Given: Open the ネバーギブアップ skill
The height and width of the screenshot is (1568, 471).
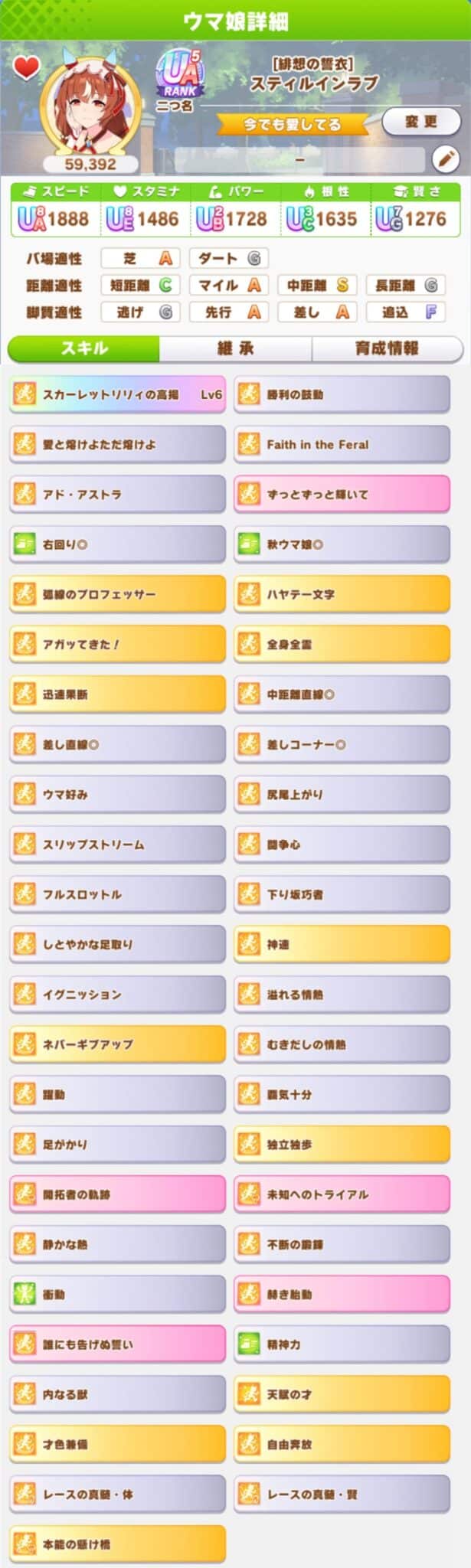Looking at the screenshot, I should [x=118, y=1044].
